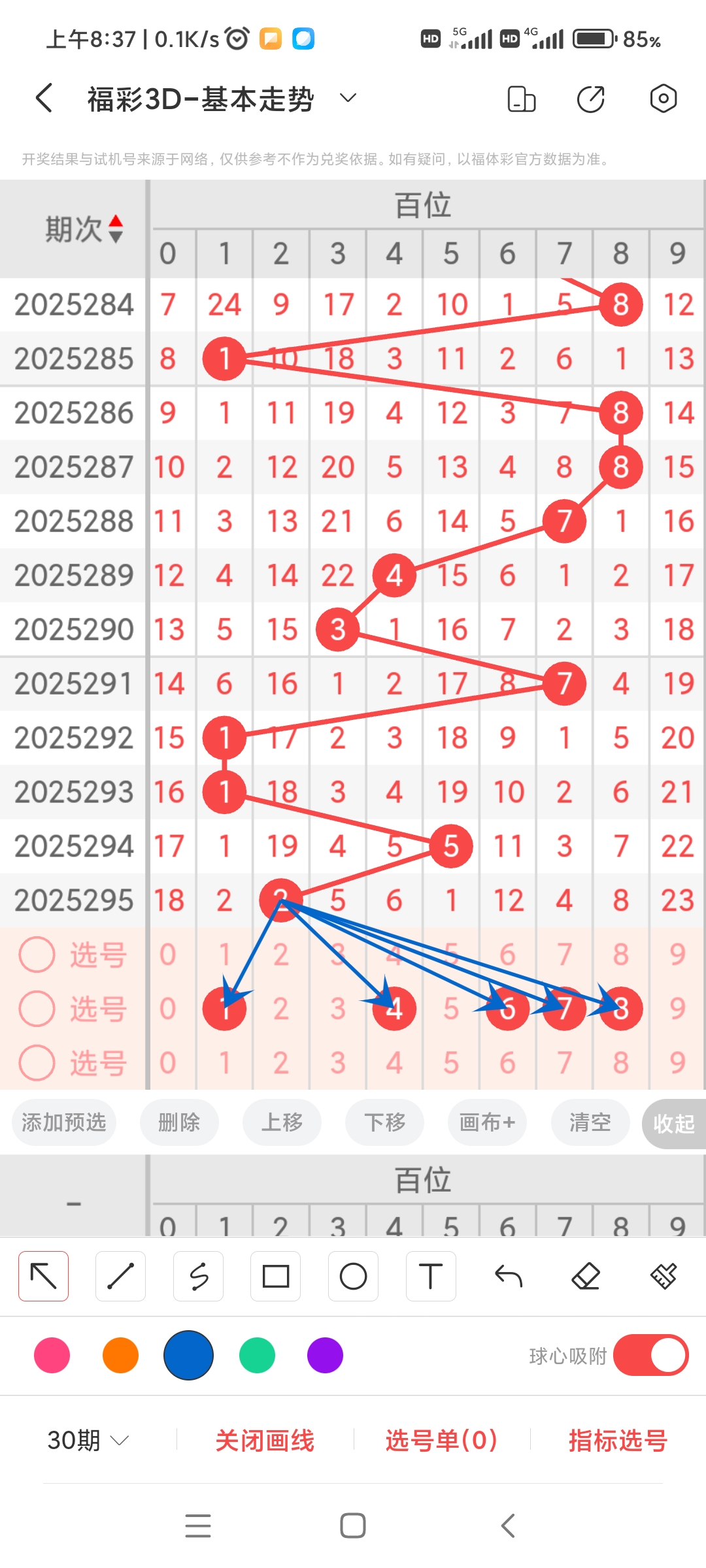The height and width of the screenshot is (1568, 706).
Task: Select the second 选号 radio circle
Action: [37, 1008]
